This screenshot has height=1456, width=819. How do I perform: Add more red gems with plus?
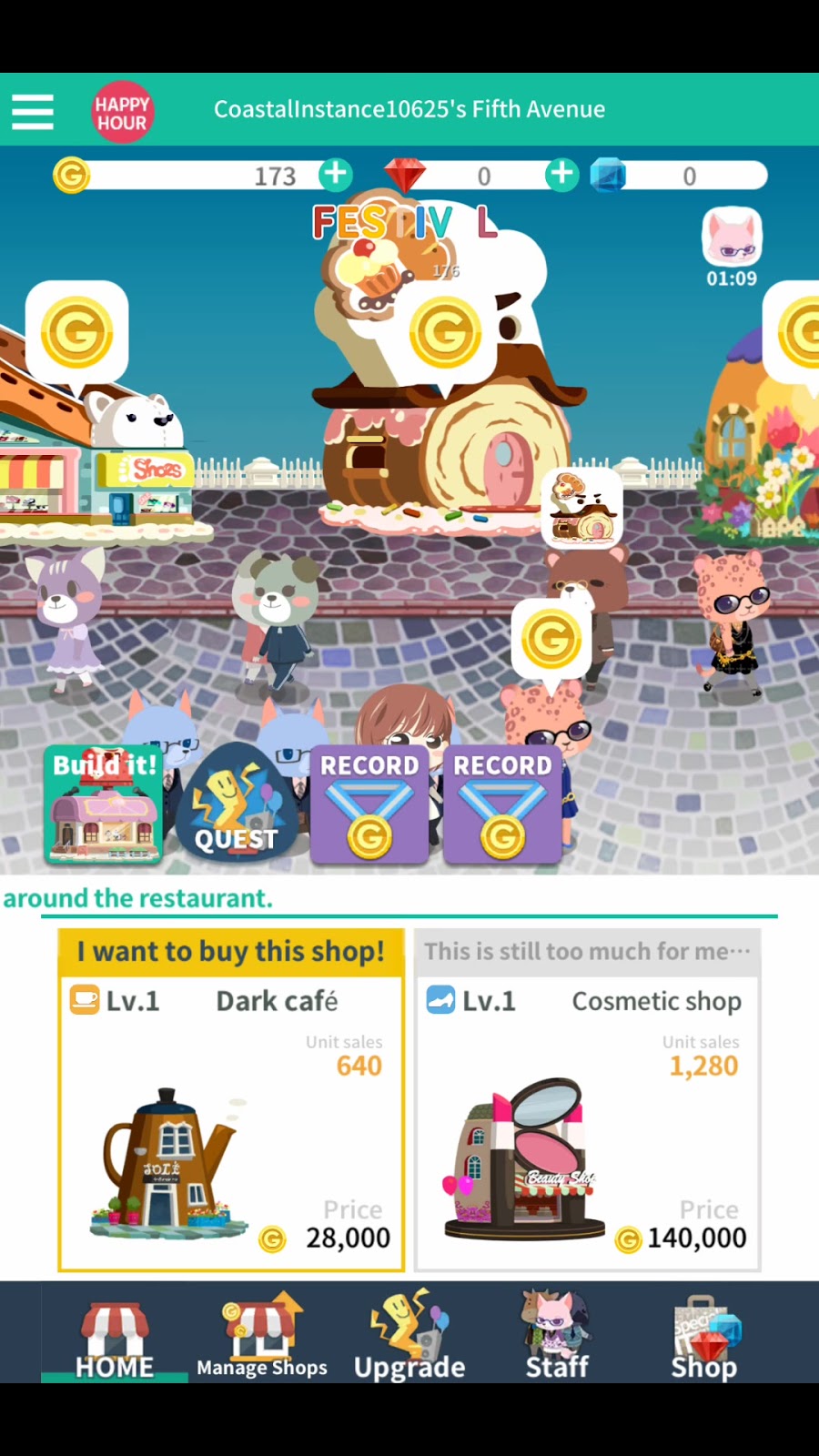561,174
